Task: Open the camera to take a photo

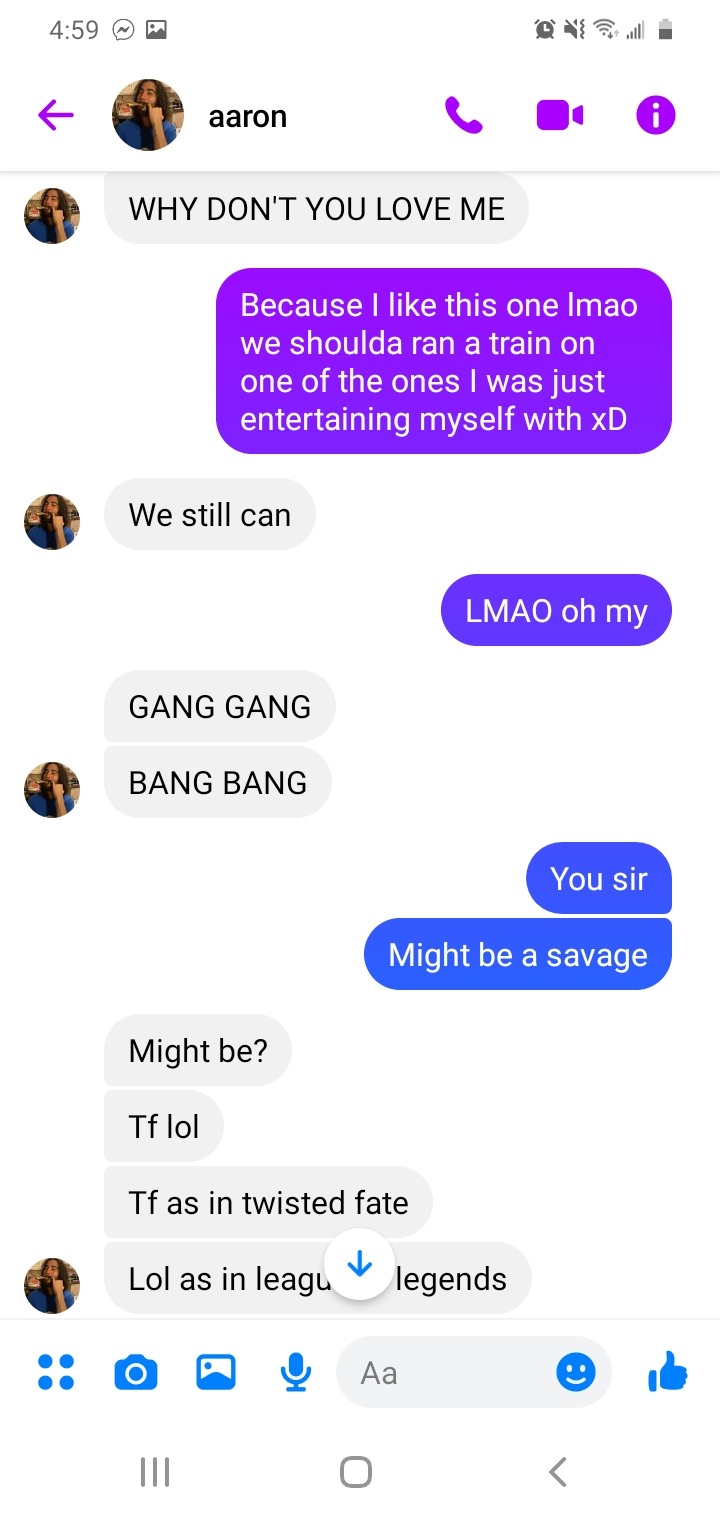Action: click(136, 1372)
